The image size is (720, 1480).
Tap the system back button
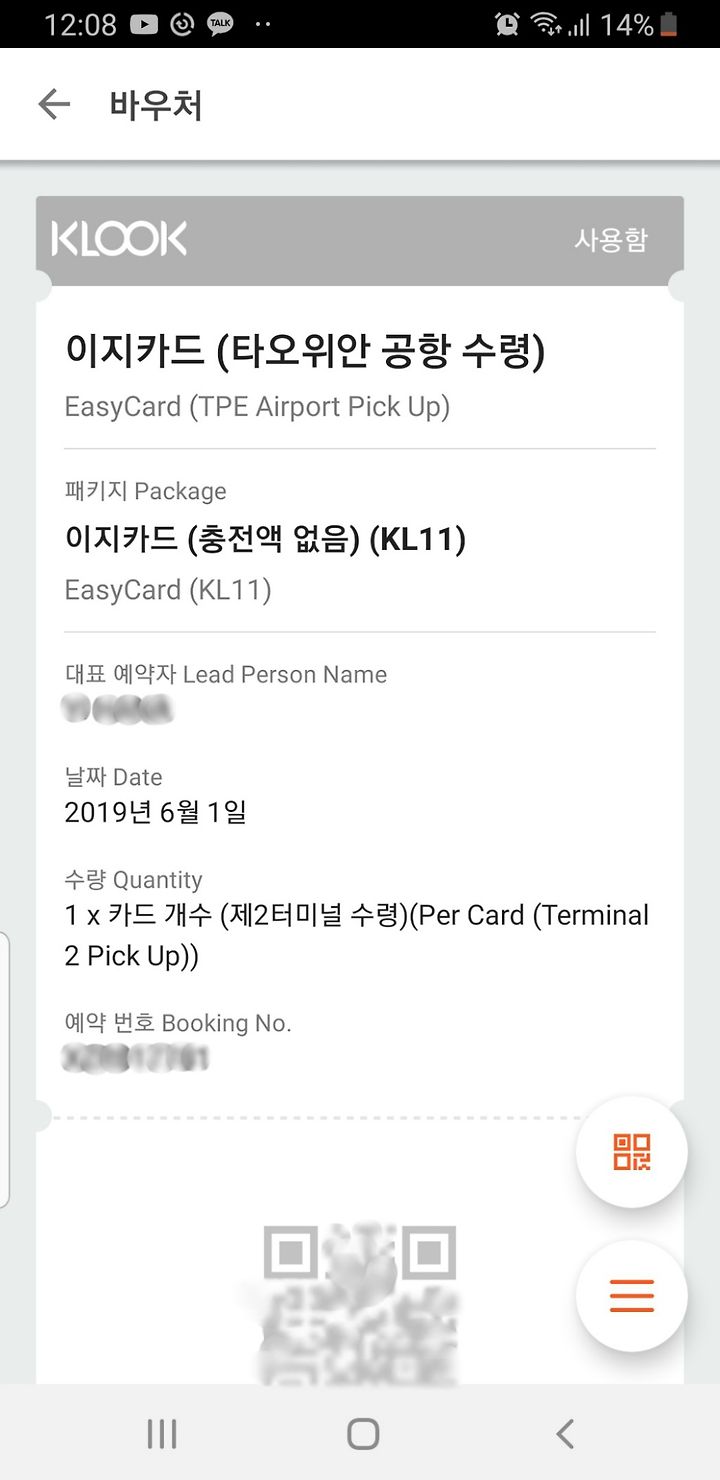565,1433
